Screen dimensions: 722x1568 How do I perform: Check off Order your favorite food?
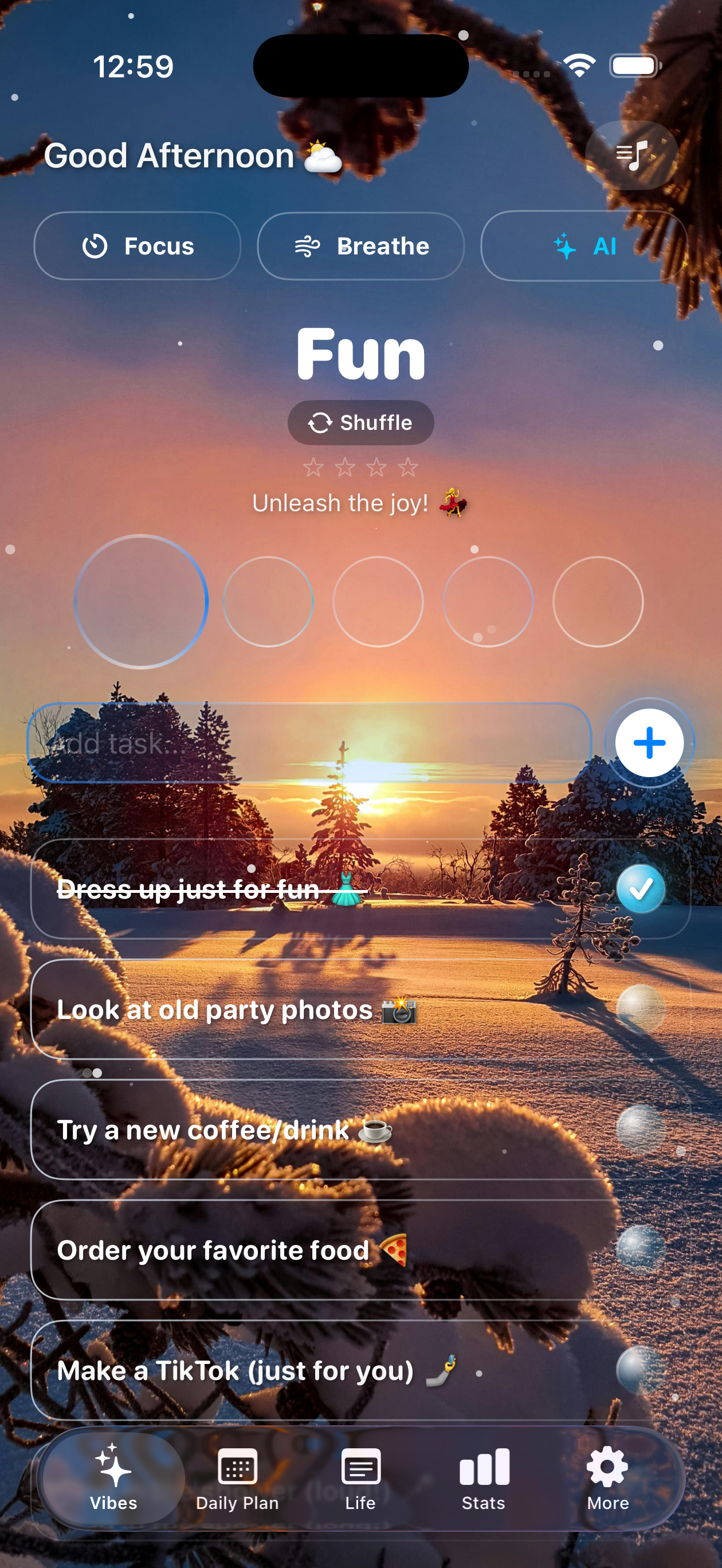[x=641, y=1250]
